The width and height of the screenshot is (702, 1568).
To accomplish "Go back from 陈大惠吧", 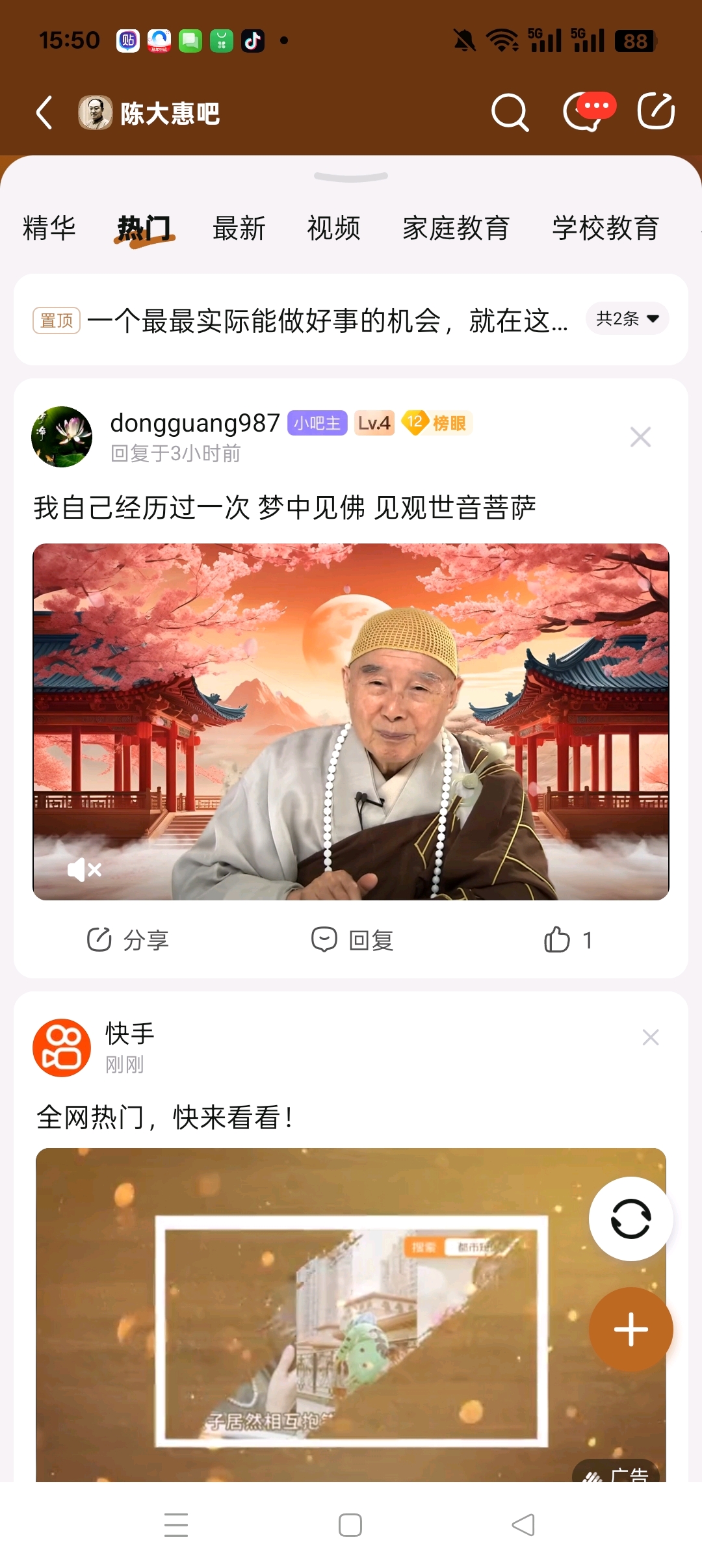I will (x=44, y=113).
